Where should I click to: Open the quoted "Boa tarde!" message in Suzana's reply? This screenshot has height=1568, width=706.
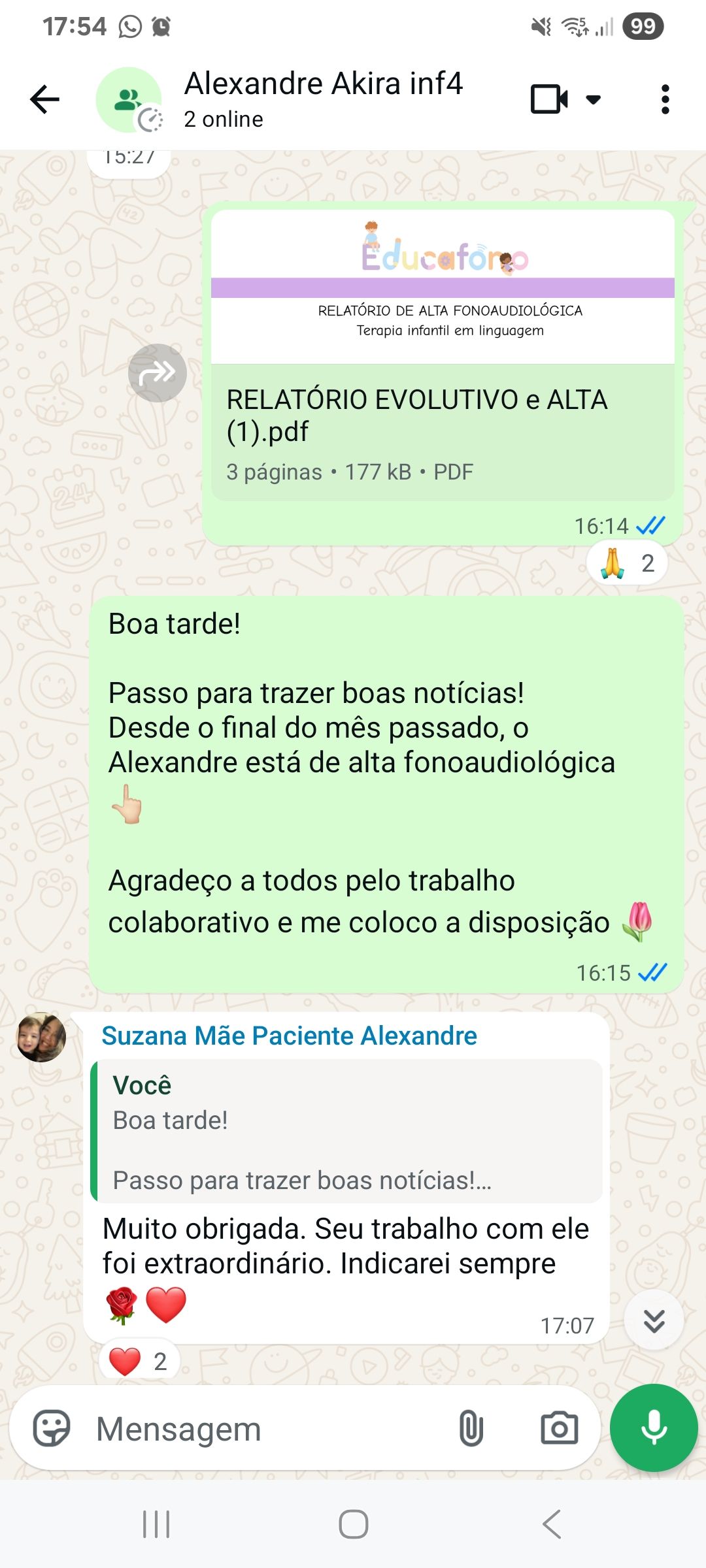(x=348, y=1132)
